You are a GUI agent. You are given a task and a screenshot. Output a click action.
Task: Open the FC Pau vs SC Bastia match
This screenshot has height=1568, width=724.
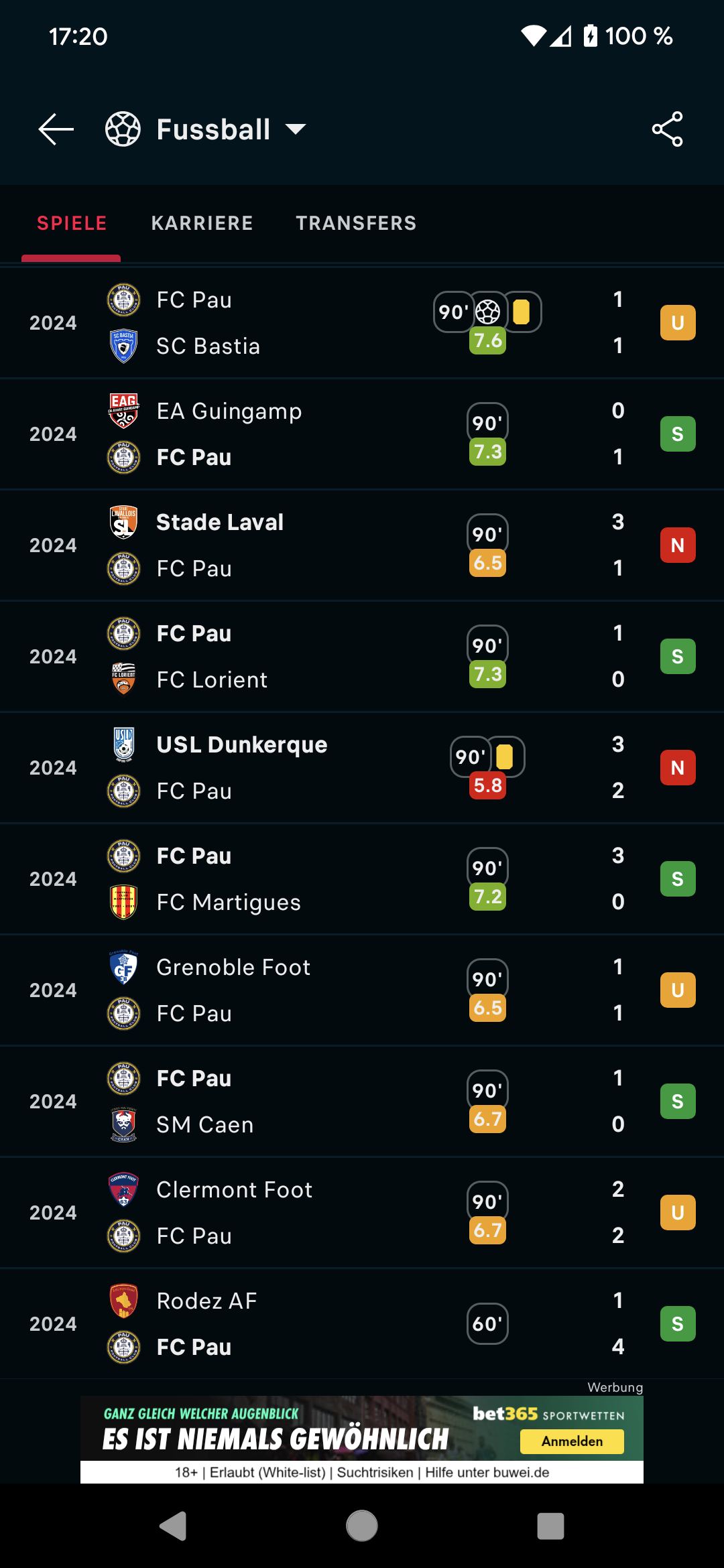pyautogui.click(x=362, y=323)
